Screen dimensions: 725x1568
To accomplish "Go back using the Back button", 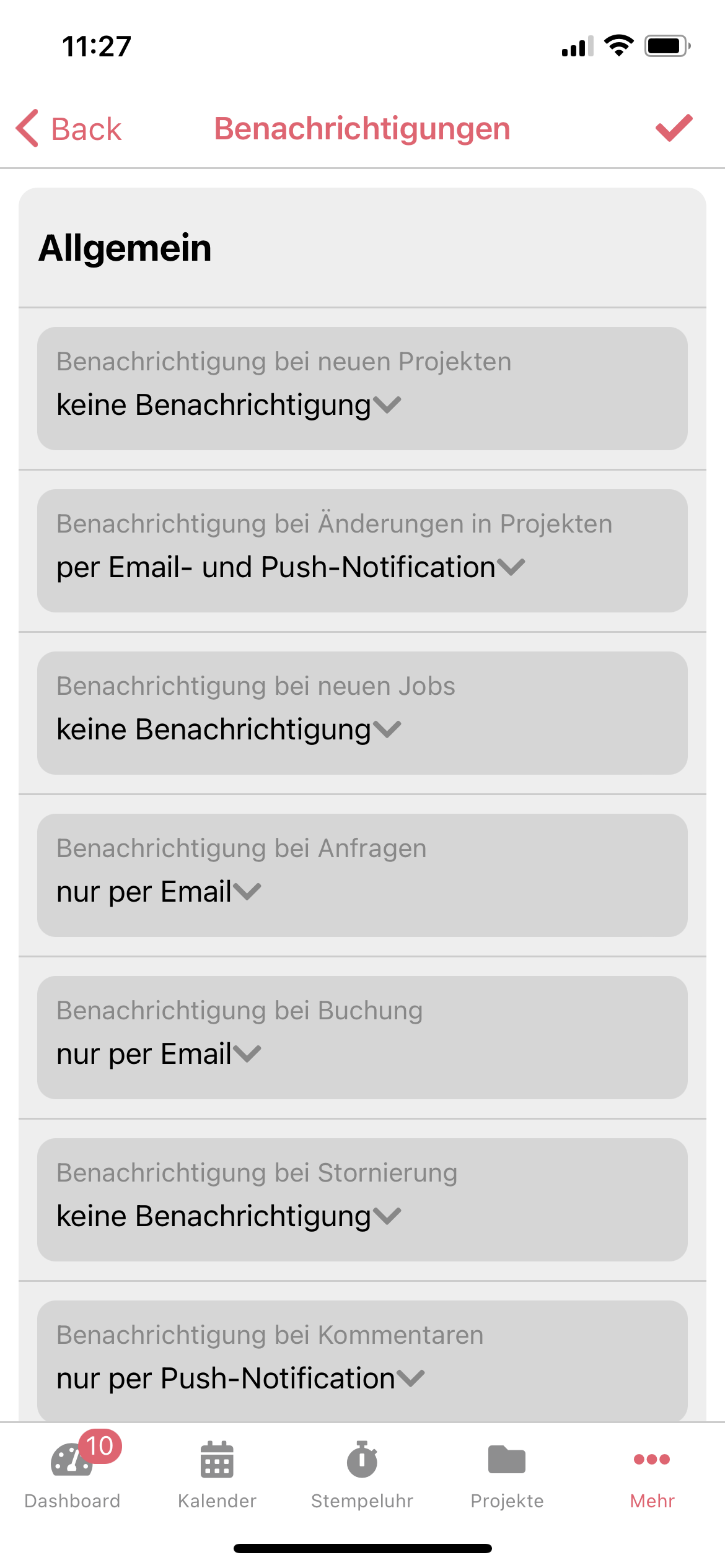I will click(69, 129).
